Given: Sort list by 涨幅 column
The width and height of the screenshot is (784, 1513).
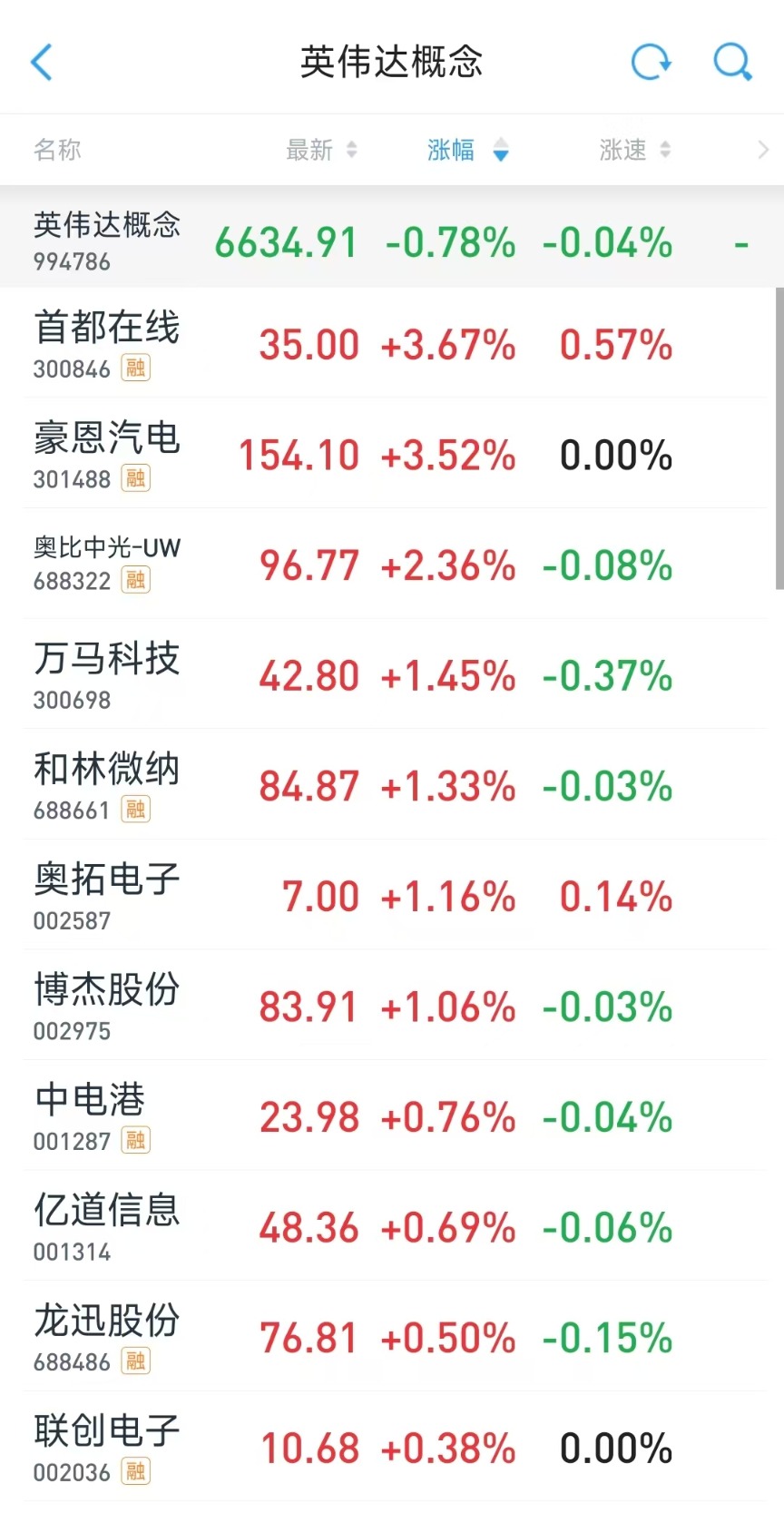Looking at the screenshot, I should (466, 150).
